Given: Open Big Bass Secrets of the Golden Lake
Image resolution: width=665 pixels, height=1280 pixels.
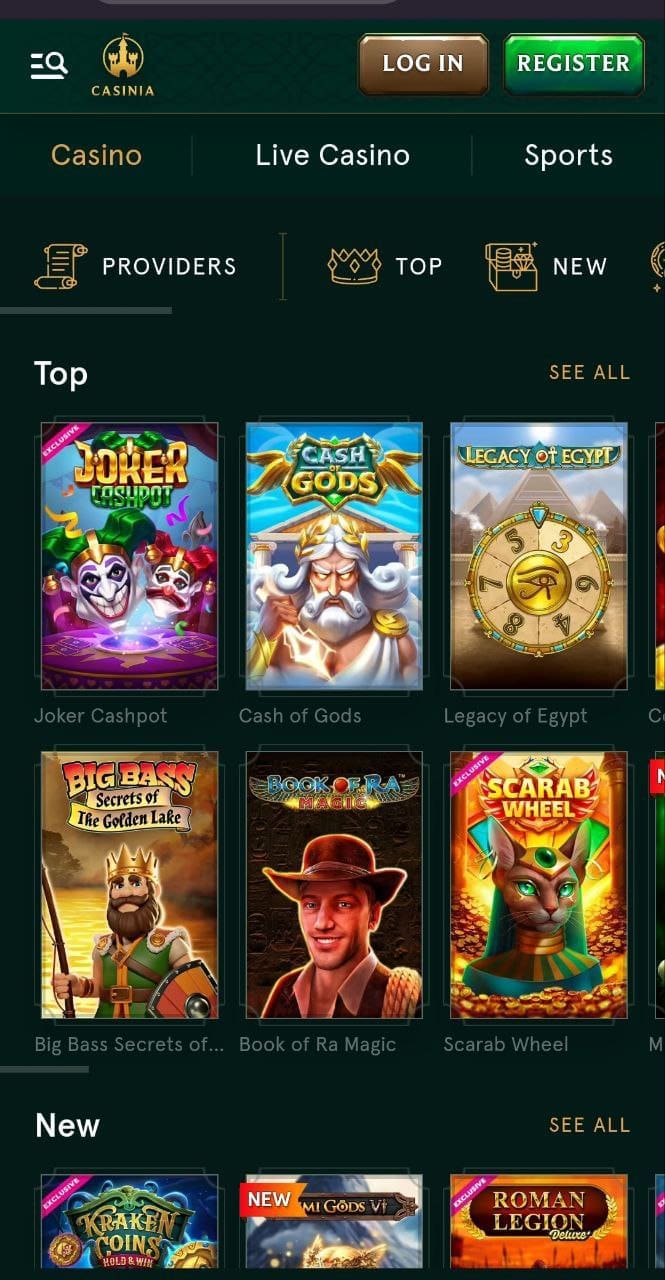Looking at the screenshot, I should point(129,885).
